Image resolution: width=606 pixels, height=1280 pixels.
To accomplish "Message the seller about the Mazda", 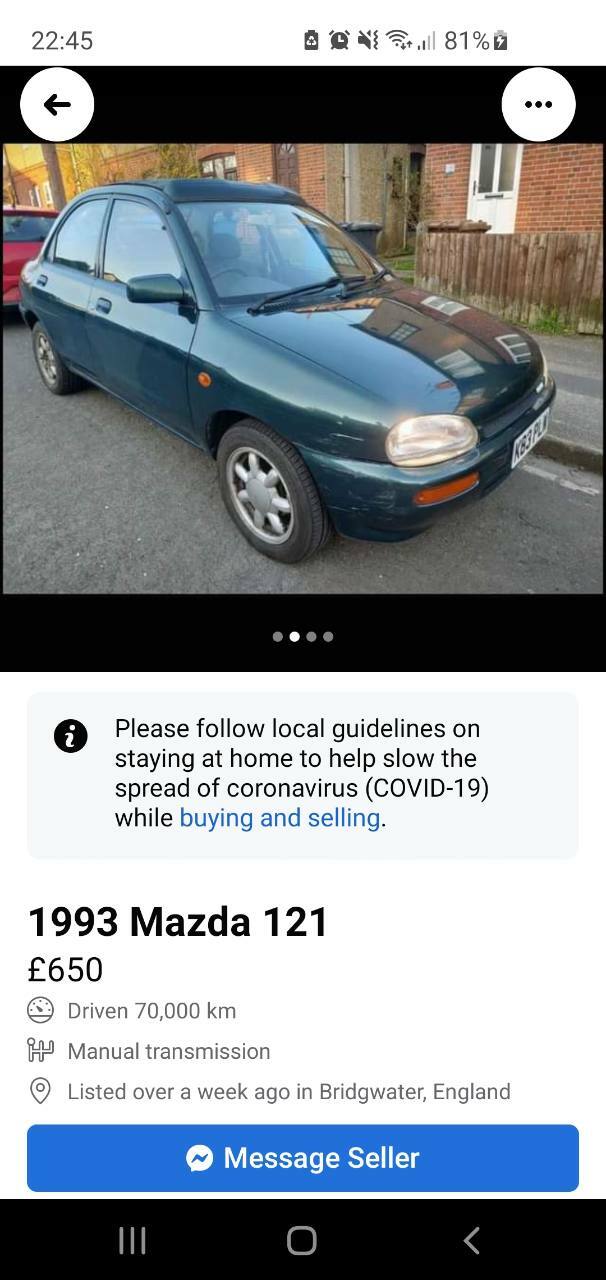I will point(303,1158).
